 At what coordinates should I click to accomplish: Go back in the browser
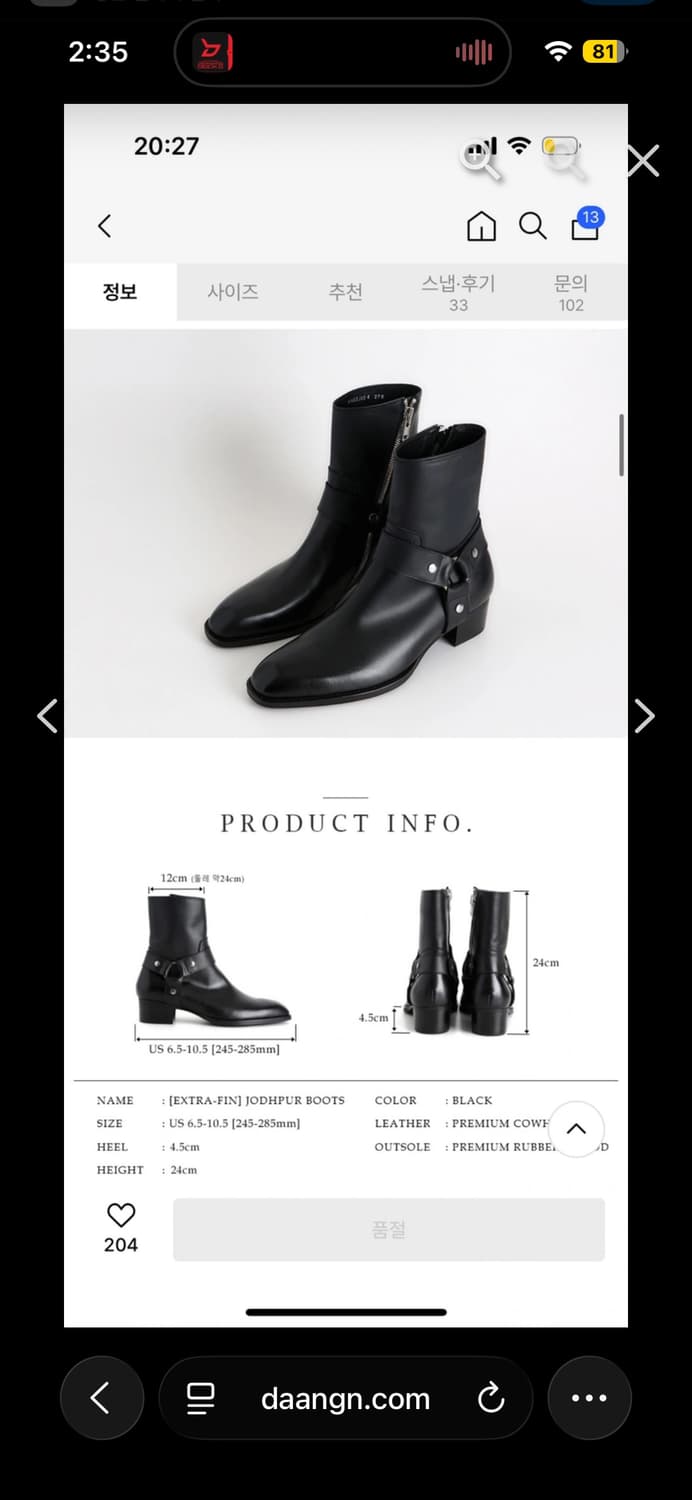[x=101, y=1397]
